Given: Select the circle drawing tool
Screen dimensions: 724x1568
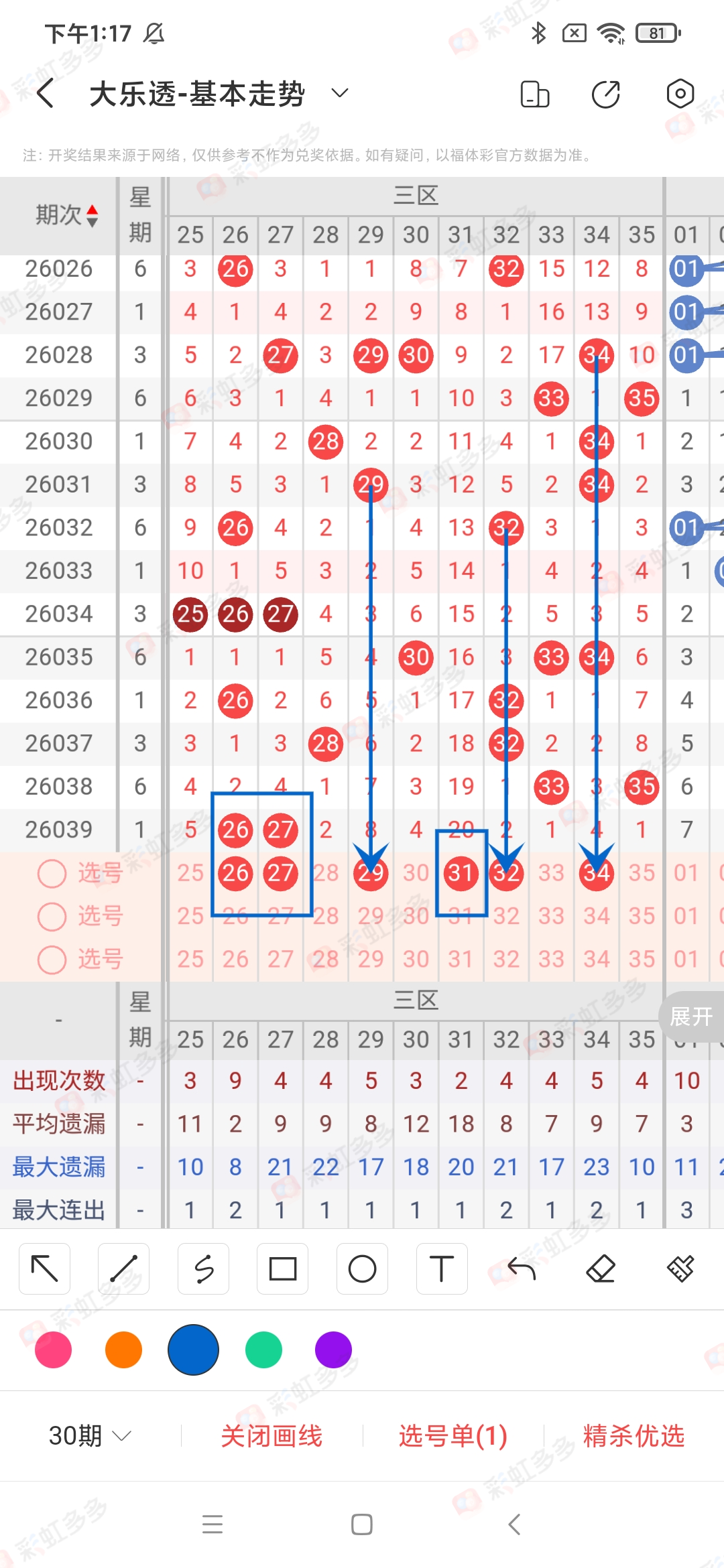Looking at the screenshot, I should [362, 1268].
